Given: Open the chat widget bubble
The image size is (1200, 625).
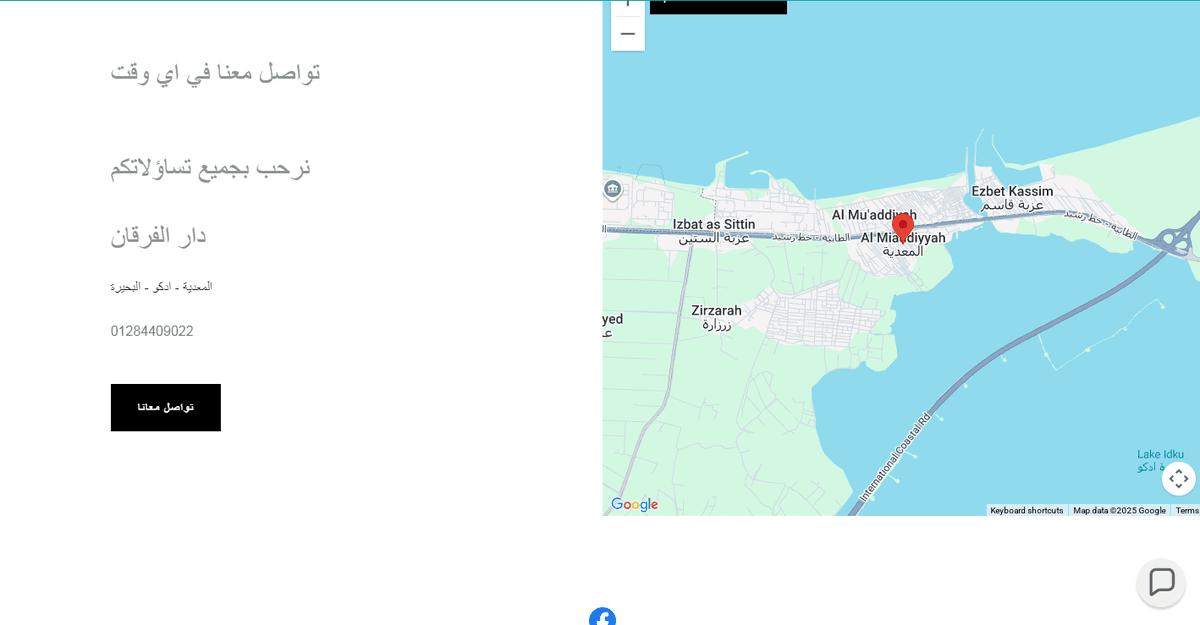Looking at the screenshot, I should 1161,582.
